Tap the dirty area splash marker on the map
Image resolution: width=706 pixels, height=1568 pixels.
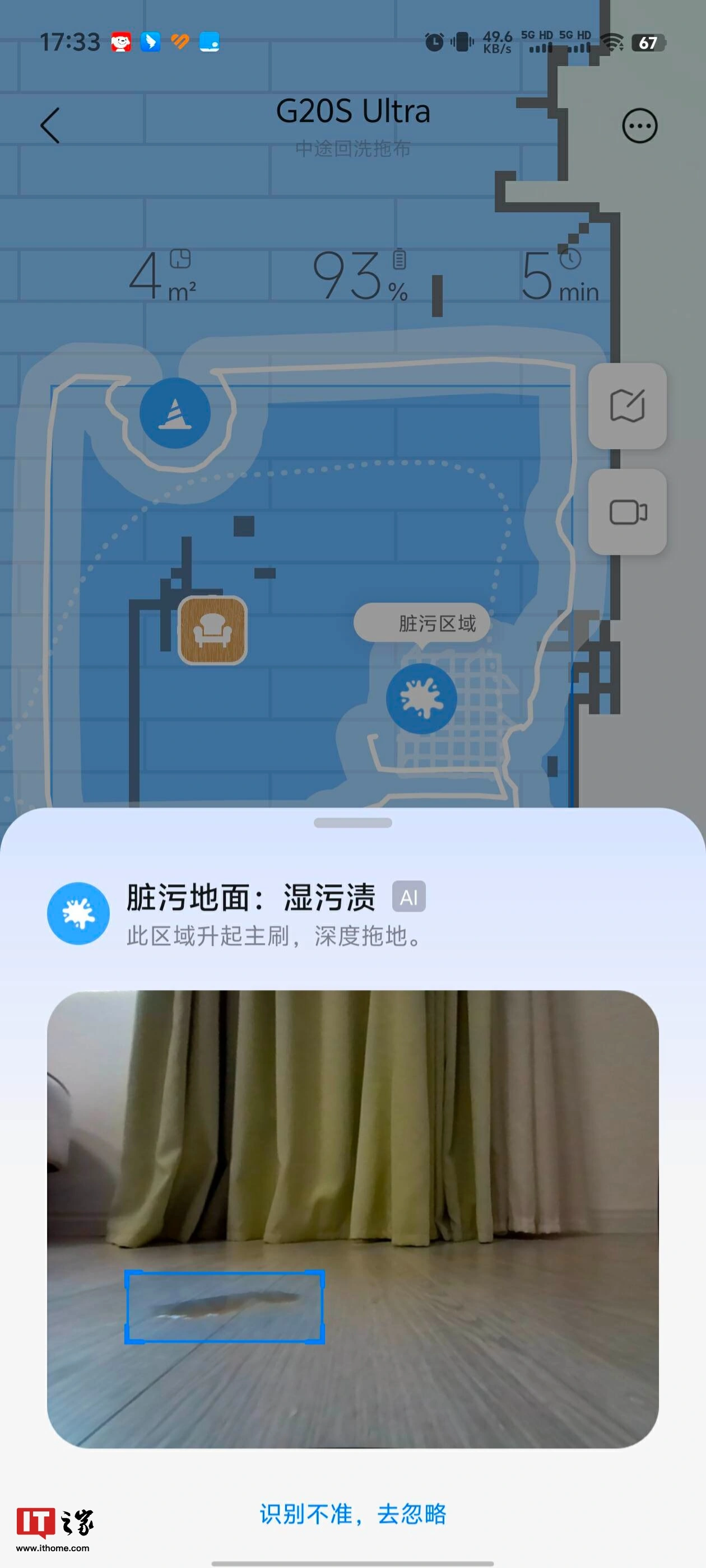click(421, 699)
